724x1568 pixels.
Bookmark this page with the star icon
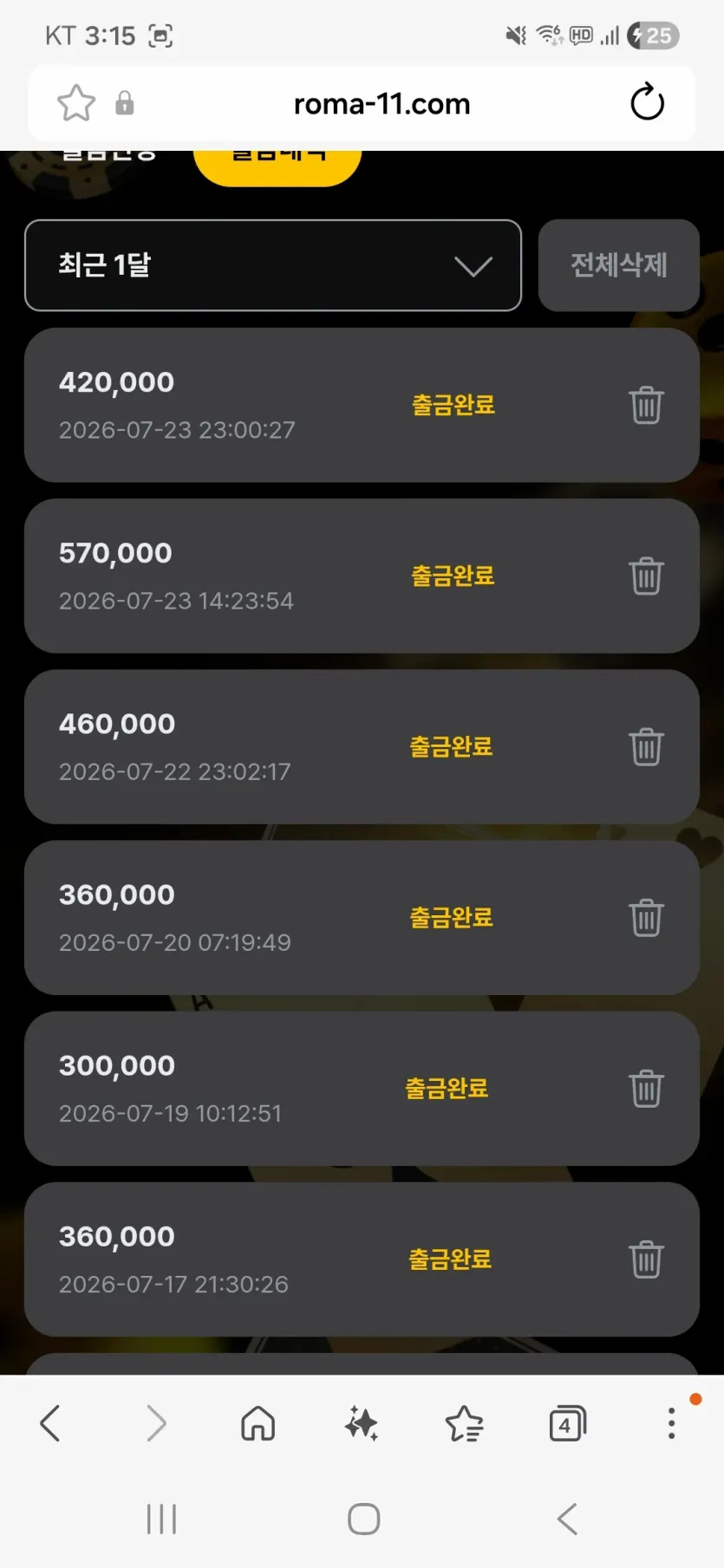76,103
